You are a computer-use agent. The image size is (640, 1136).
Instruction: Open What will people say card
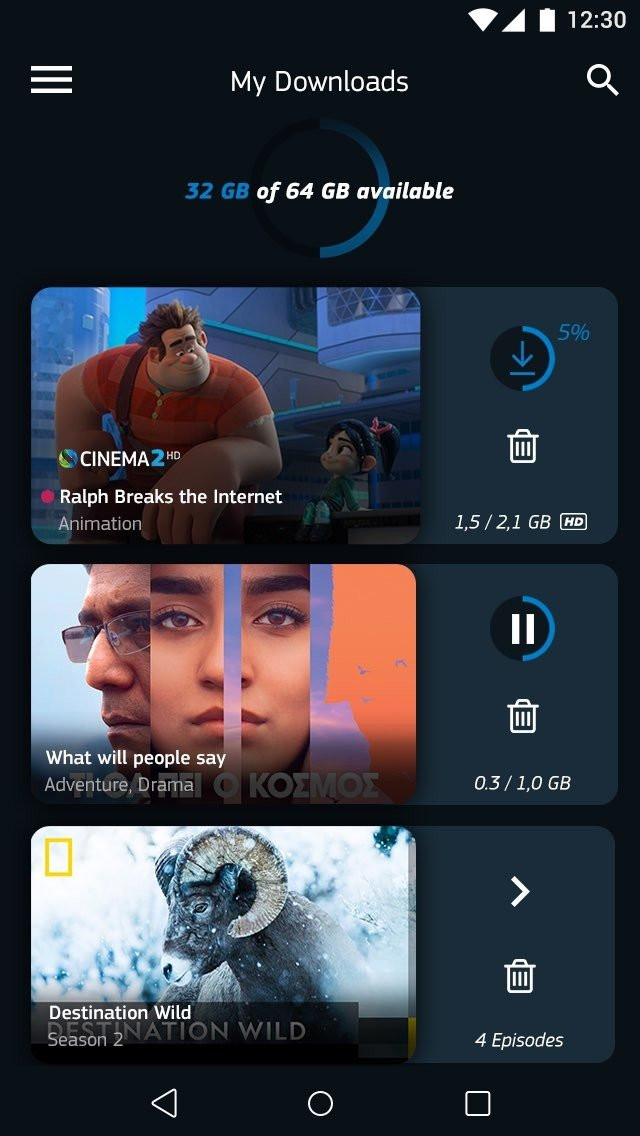[x=223, y=683]
